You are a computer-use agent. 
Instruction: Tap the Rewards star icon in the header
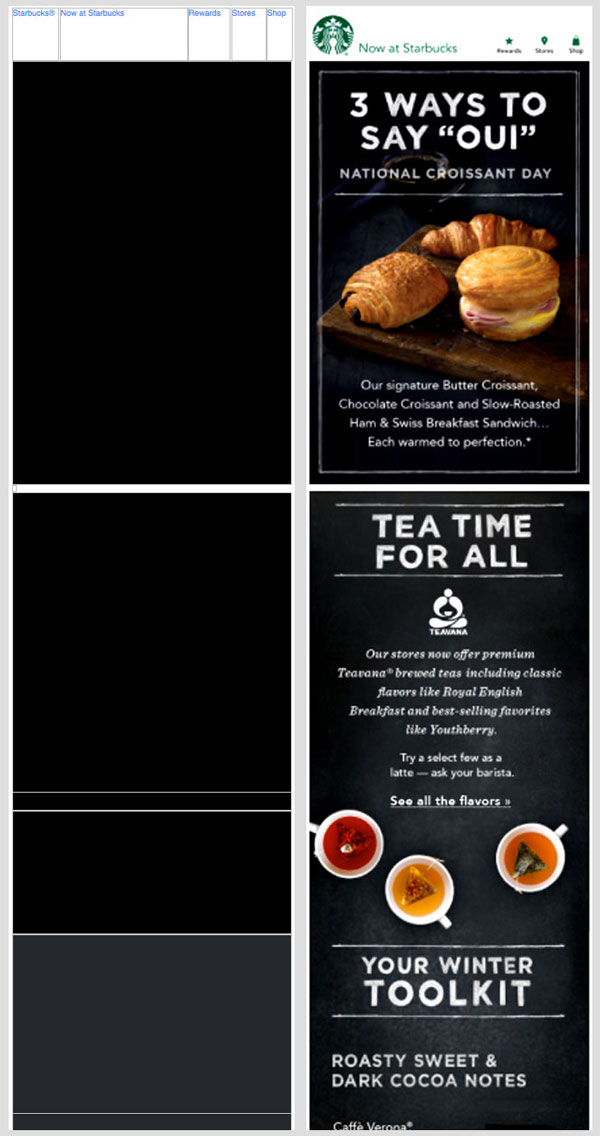coord(509,41)
